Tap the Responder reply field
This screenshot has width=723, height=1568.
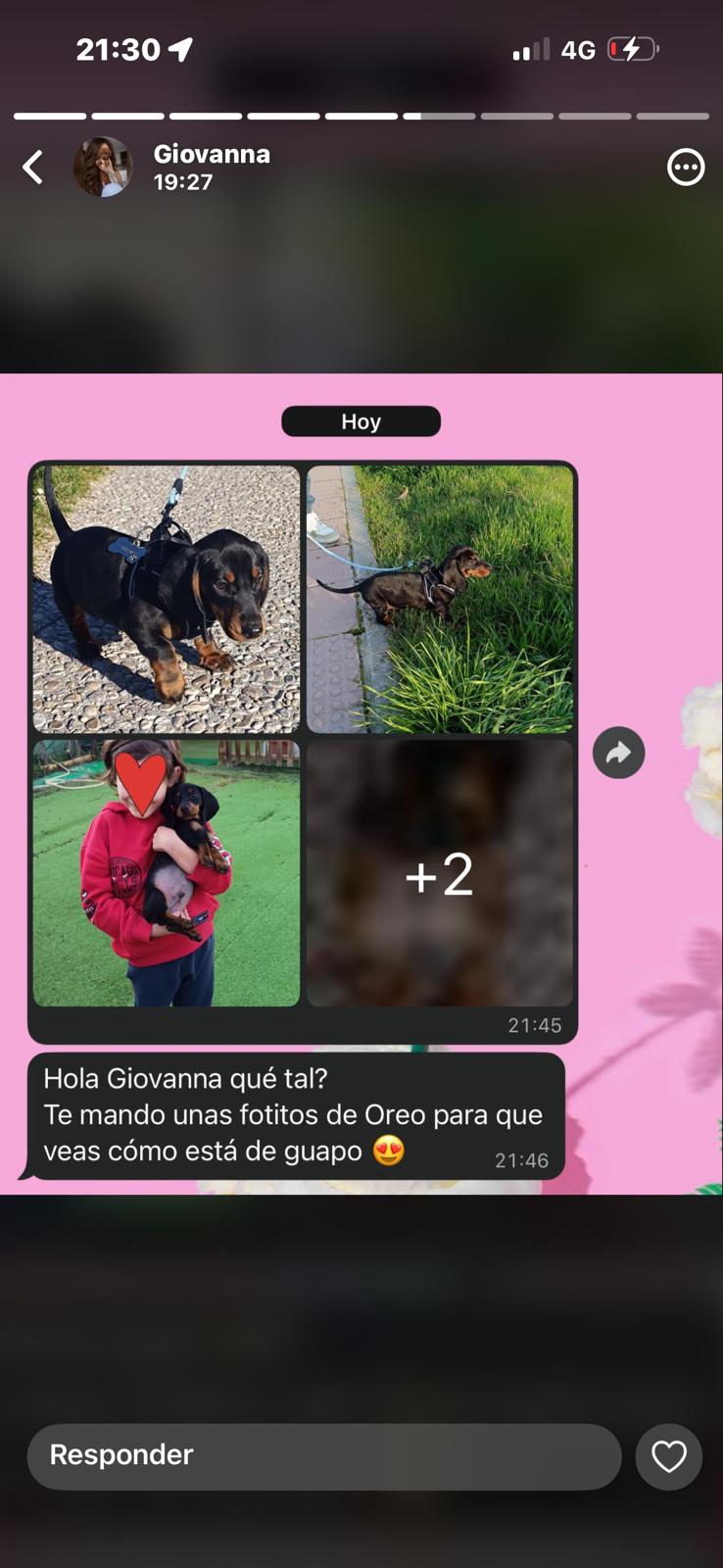point(323,1456)
